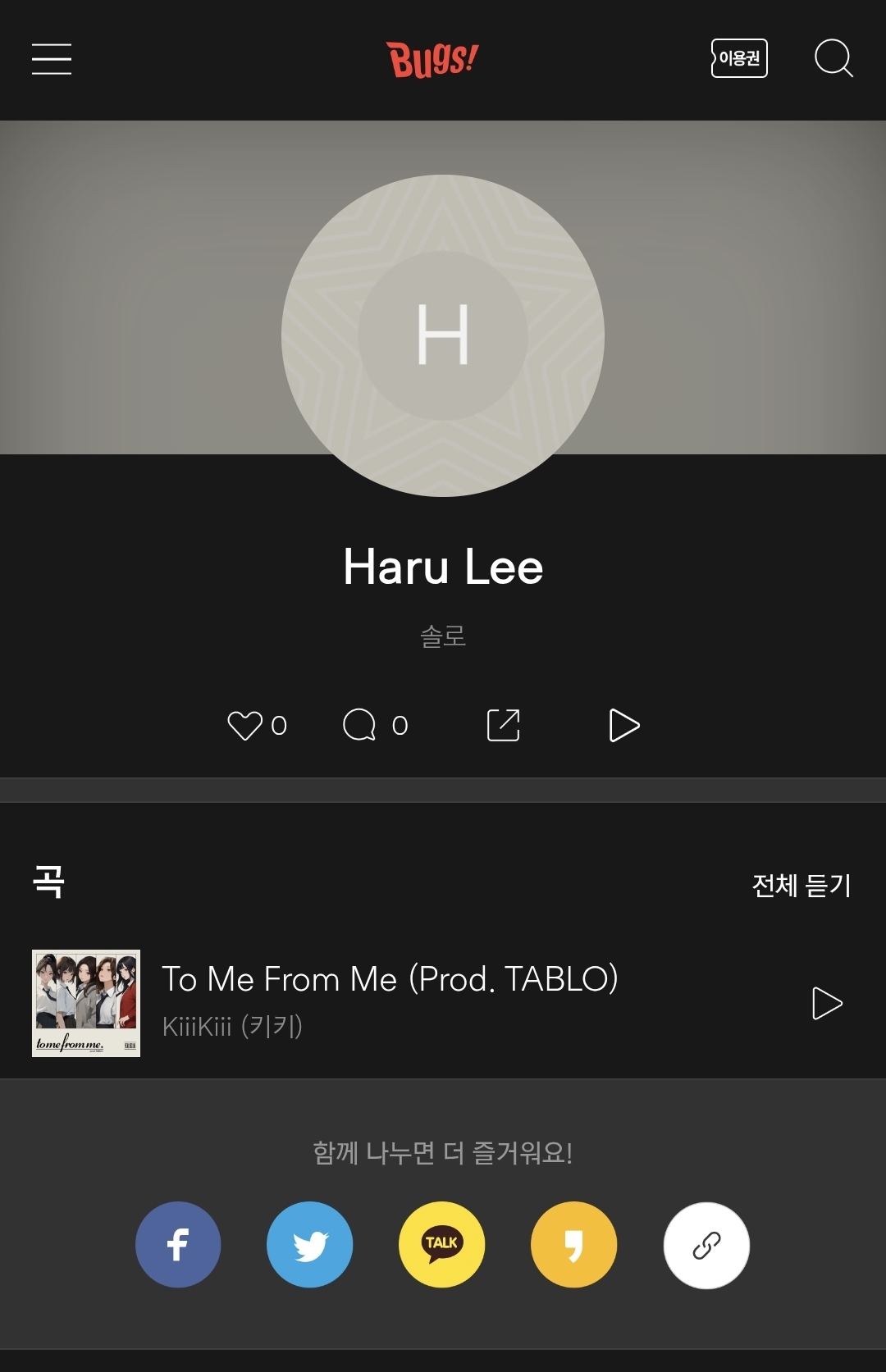Open the search icon

point(833,58)
